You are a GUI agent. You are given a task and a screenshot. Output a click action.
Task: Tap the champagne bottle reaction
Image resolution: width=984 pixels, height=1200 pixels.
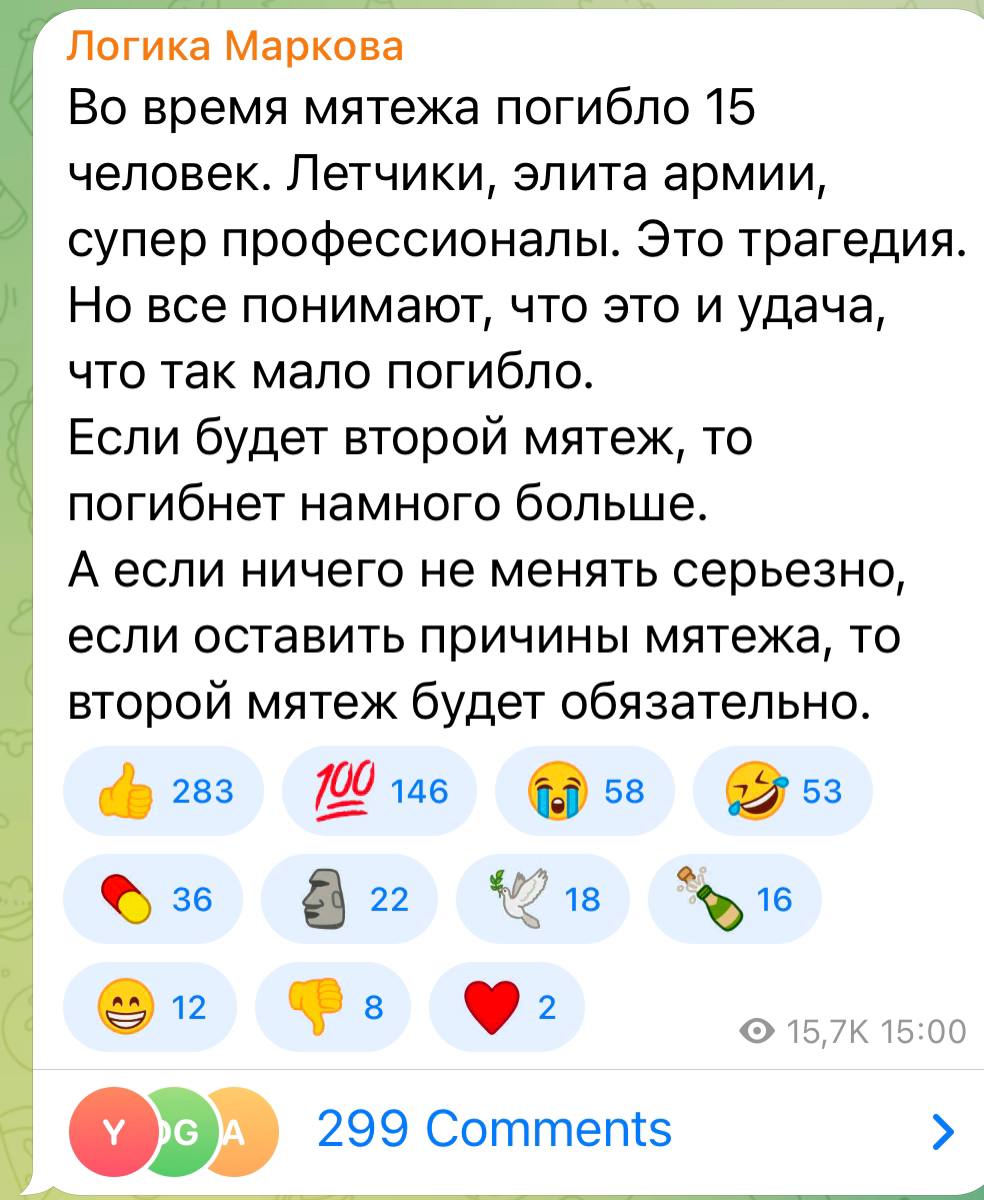(735, 900)
